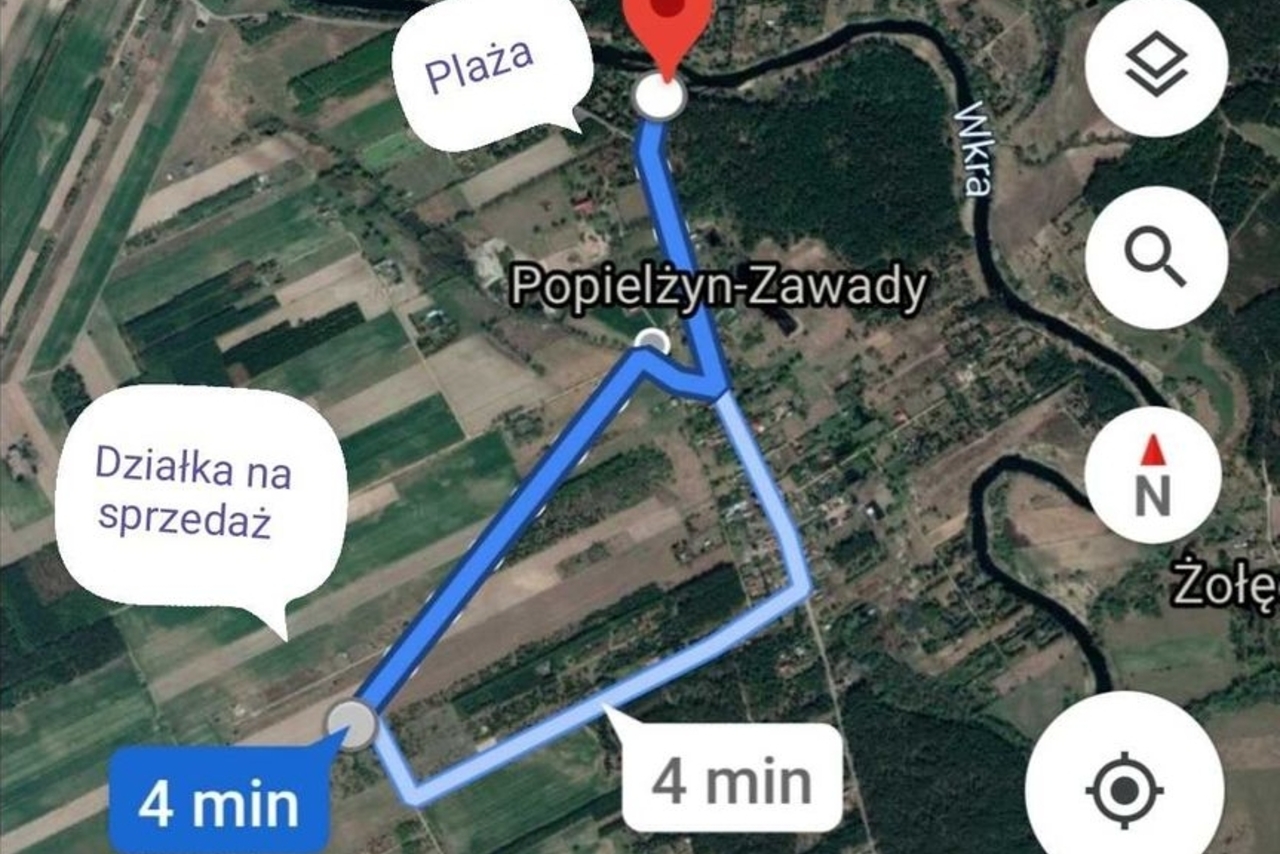Reset map orientation with the compass

[1152, 475]
